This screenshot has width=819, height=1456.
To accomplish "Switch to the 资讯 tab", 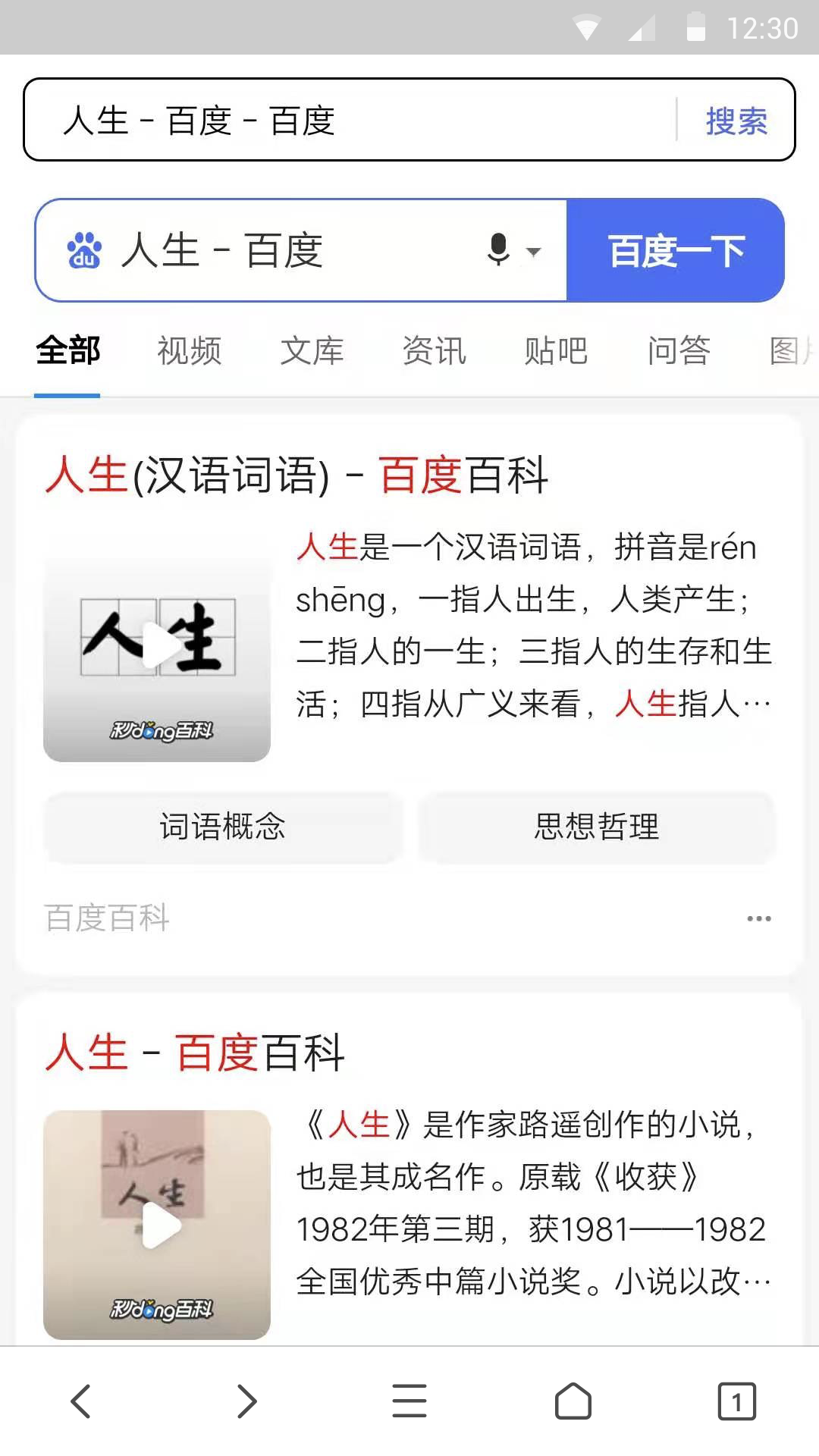I will tap(434, 351).
